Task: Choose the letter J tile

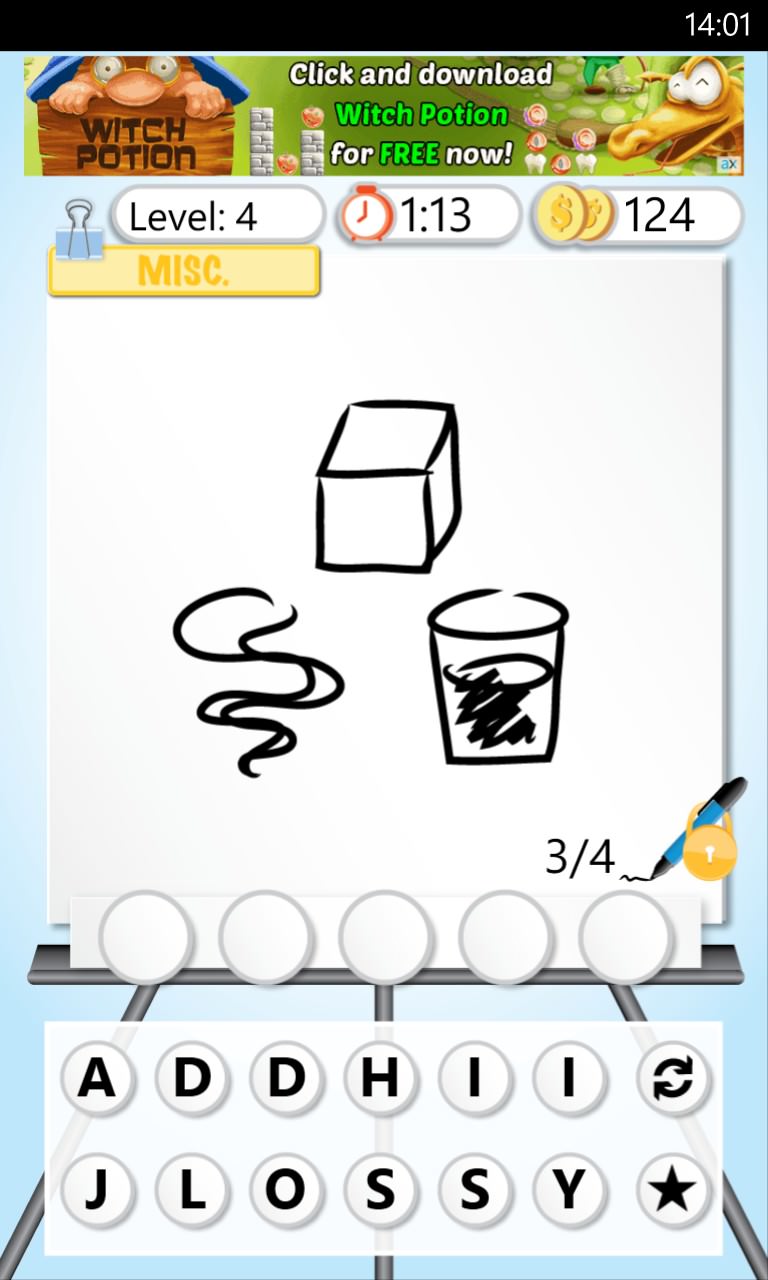Action: [97, 1190]
